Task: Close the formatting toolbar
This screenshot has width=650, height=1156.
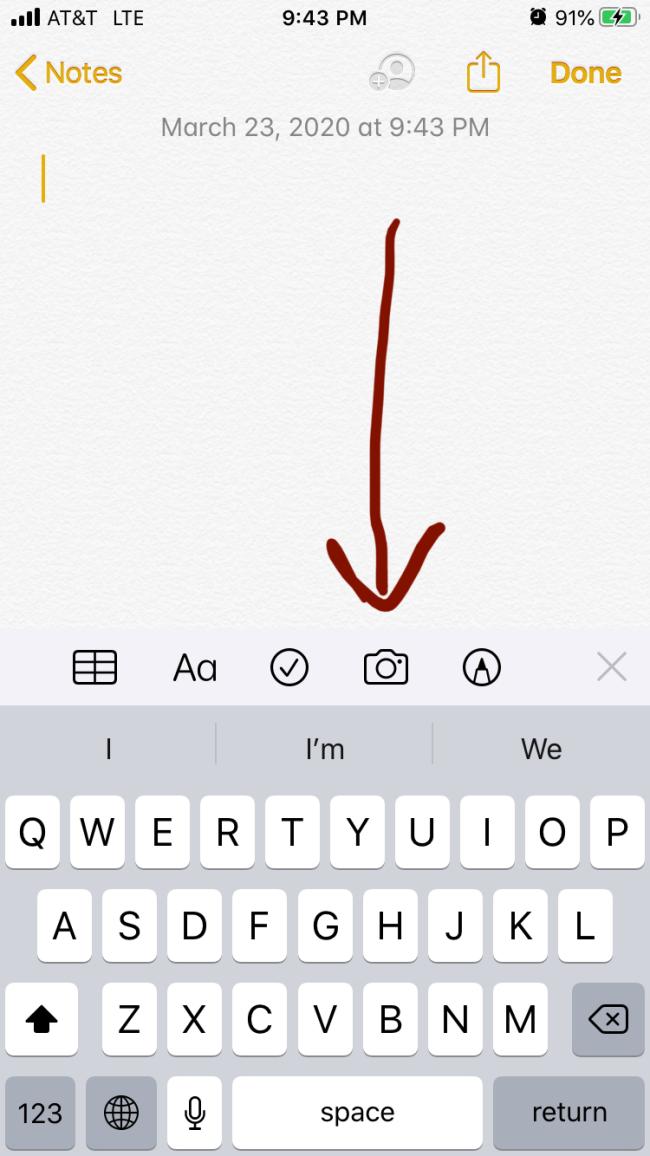Action: coord(611,667)
